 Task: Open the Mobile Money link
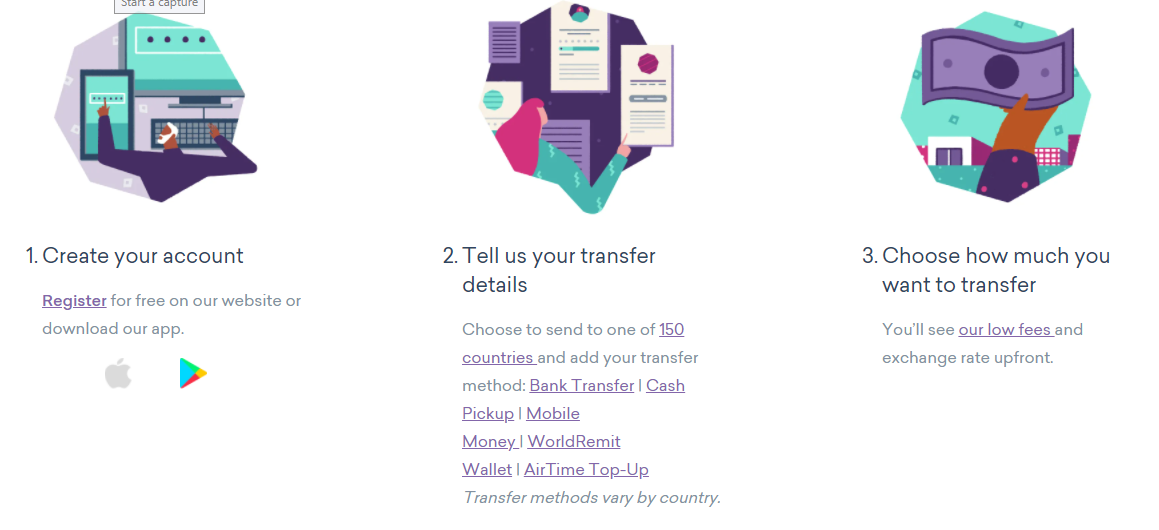(552, 413)
